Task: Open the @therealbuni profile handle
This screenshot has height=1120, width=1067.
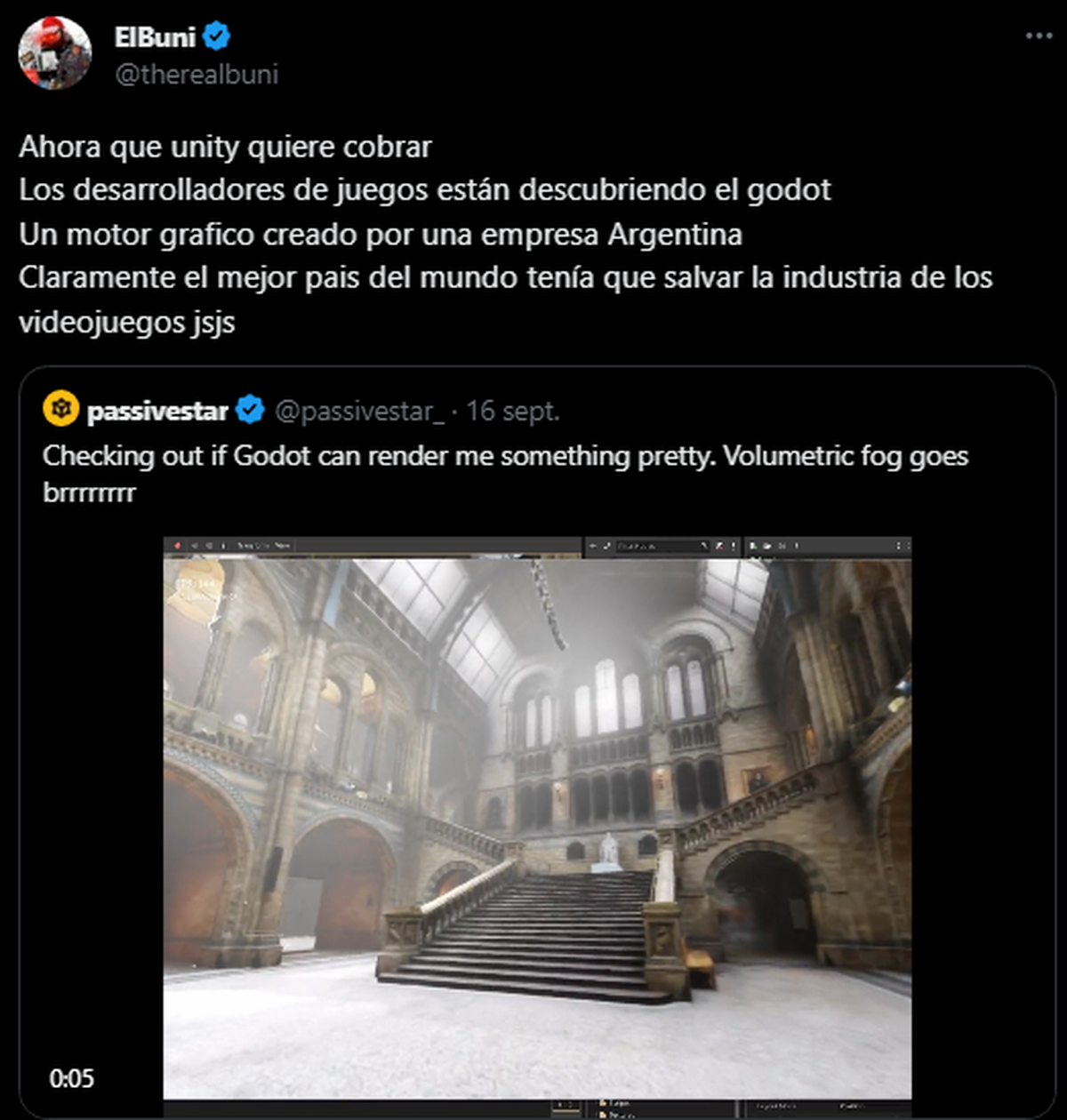Action: tap(197, 74)
